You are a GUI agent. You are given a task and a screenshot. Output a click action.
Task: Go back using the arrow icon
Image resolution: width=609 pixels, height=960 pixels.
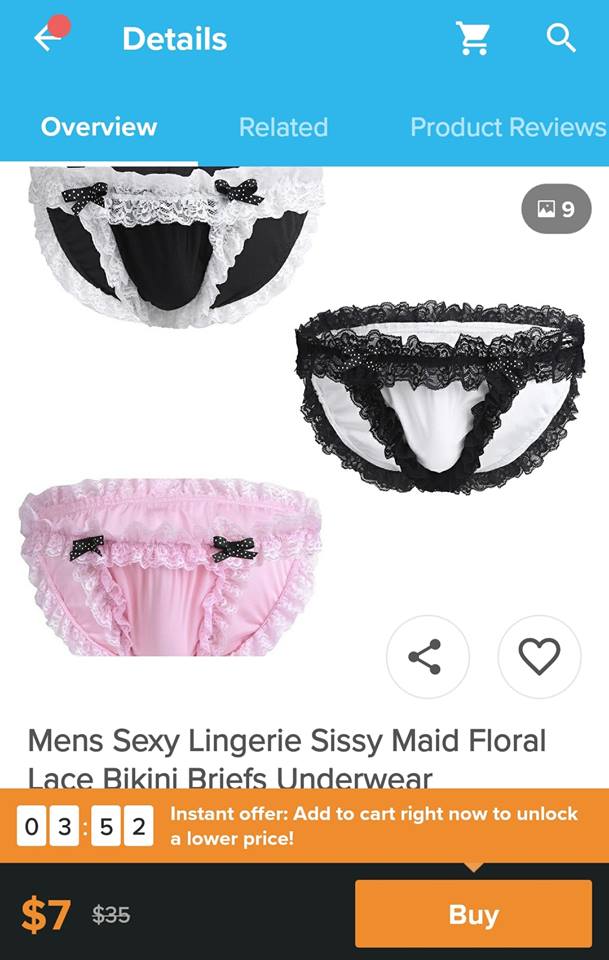tap(47, 39)
